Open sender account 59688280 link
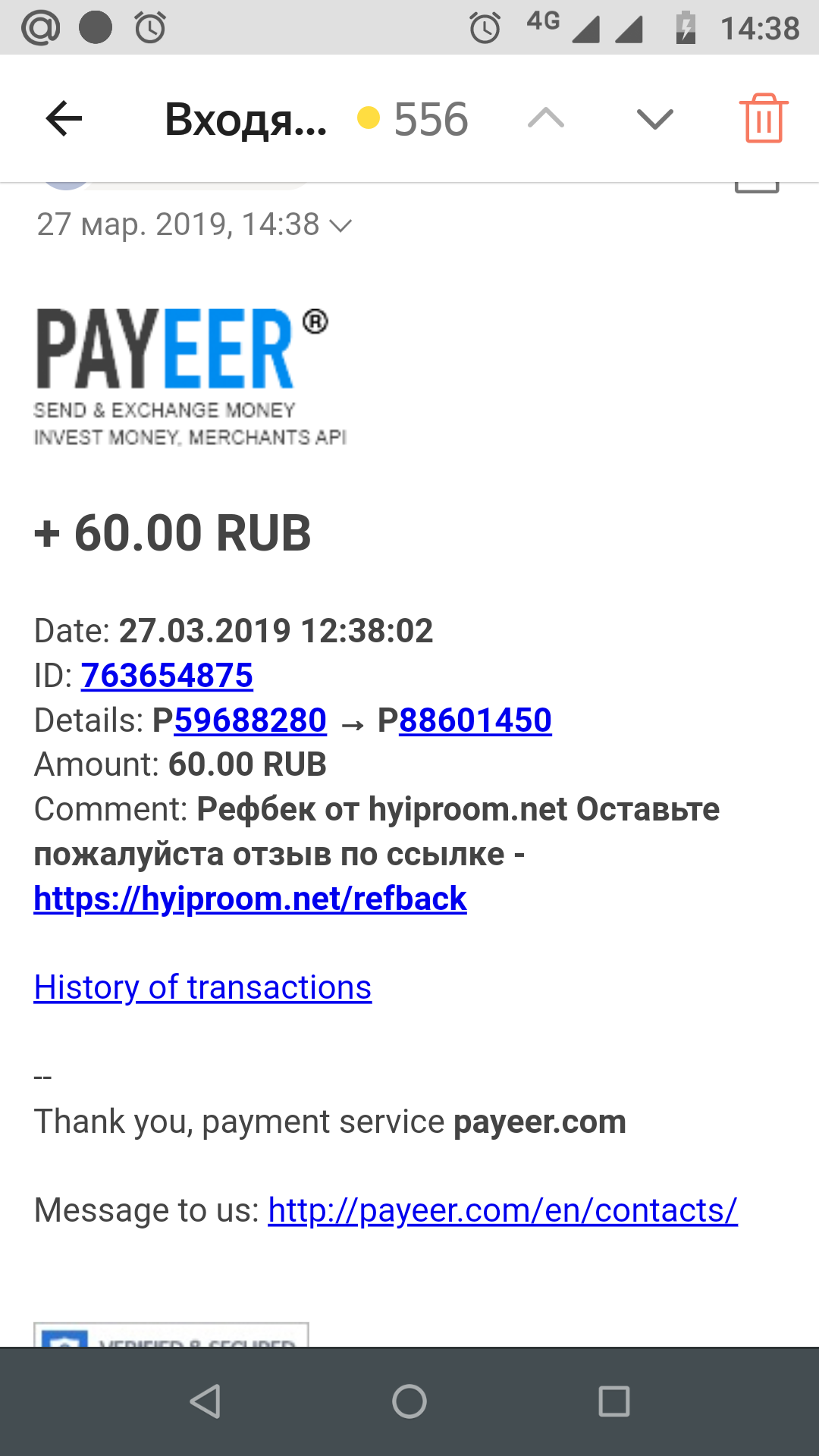The width and height of the screenshot is (819, 1456). [250, 720]
